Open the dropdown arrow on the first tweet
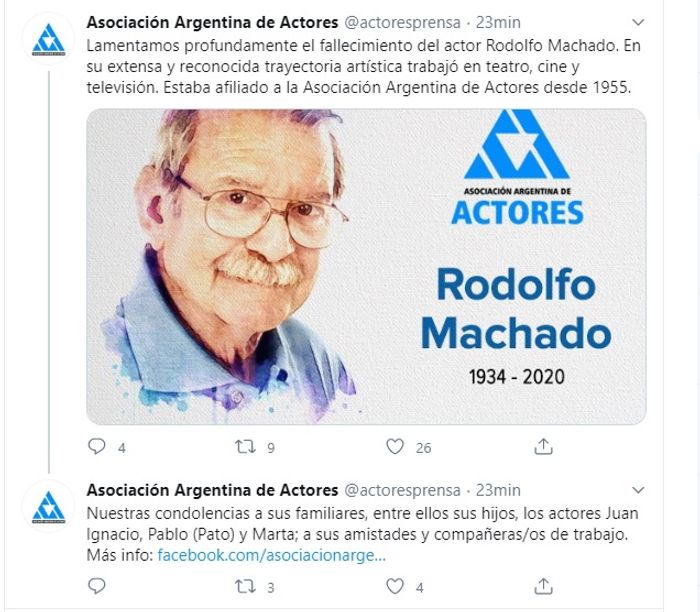This screenshot has height=612, width=700. pos(638,21)
